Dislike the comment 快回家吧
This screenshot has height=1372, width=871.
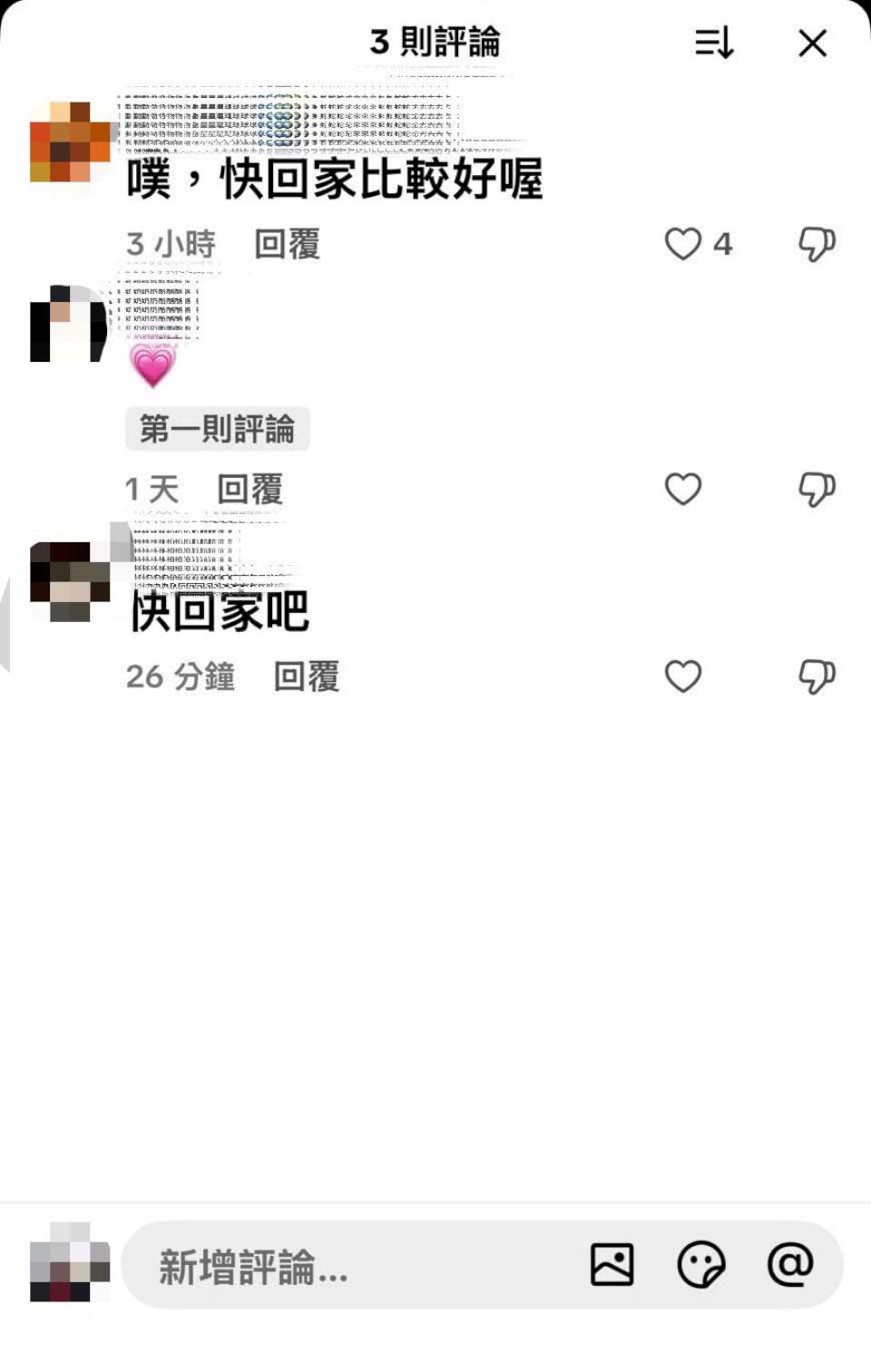(x=817, y=676)
